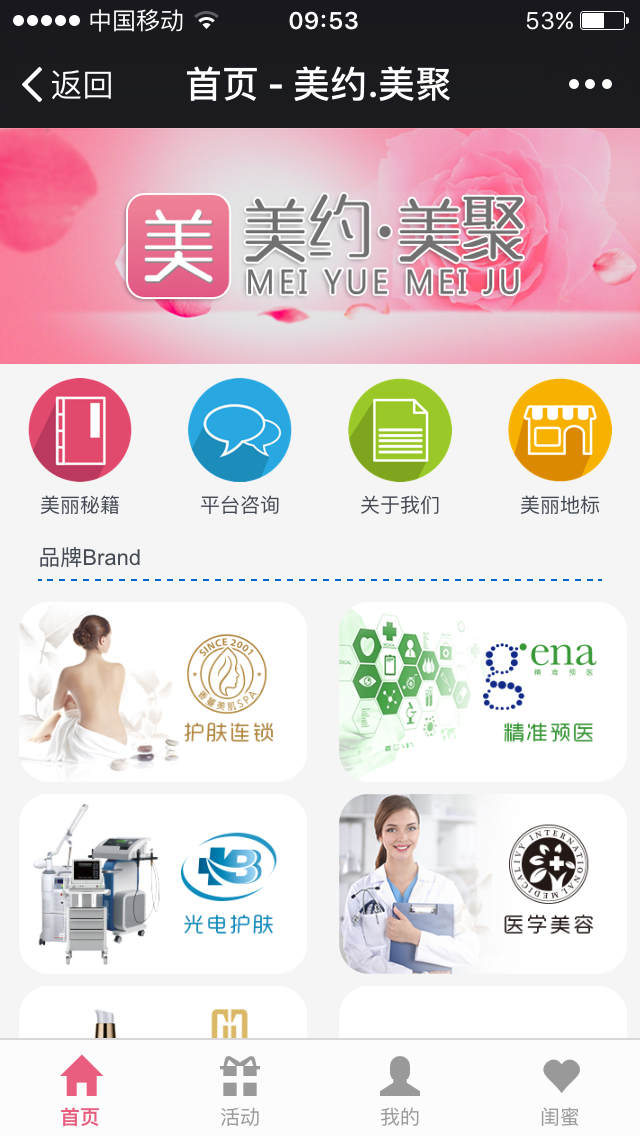Open the three-dot overflow menu

pos(590,85)
